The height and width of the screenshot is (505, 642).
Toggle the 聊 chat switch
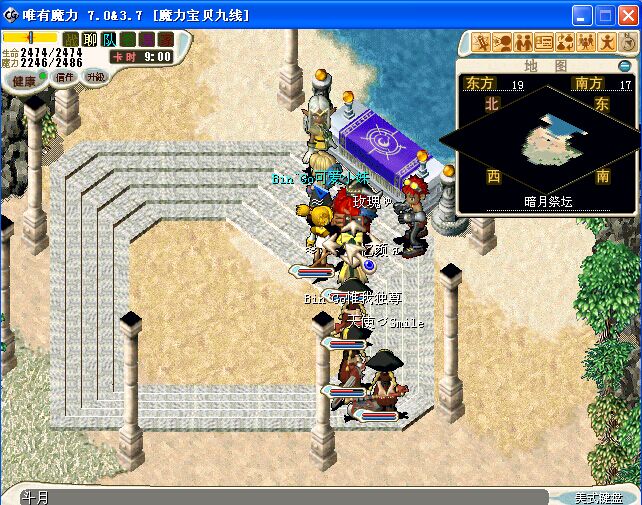tap(90, 39)
